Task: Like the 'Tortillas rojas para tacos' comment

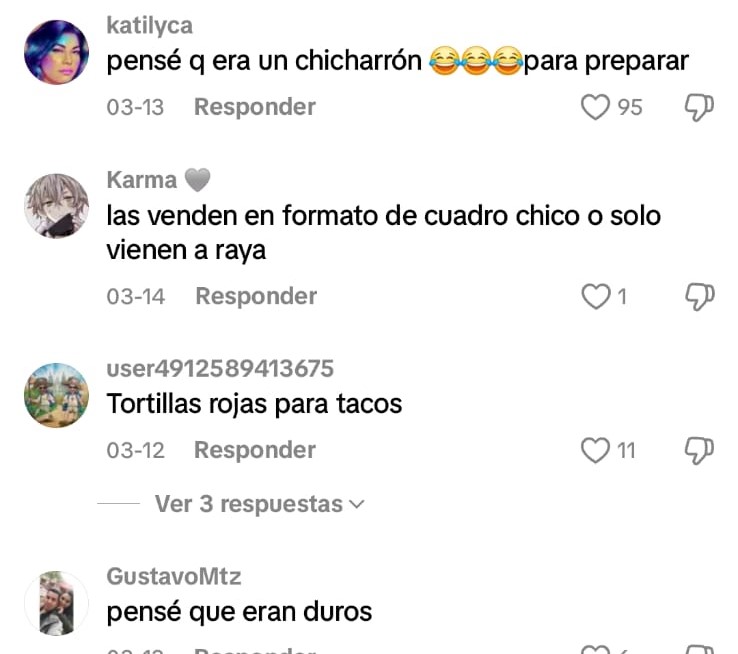Action: click(596, 451)
